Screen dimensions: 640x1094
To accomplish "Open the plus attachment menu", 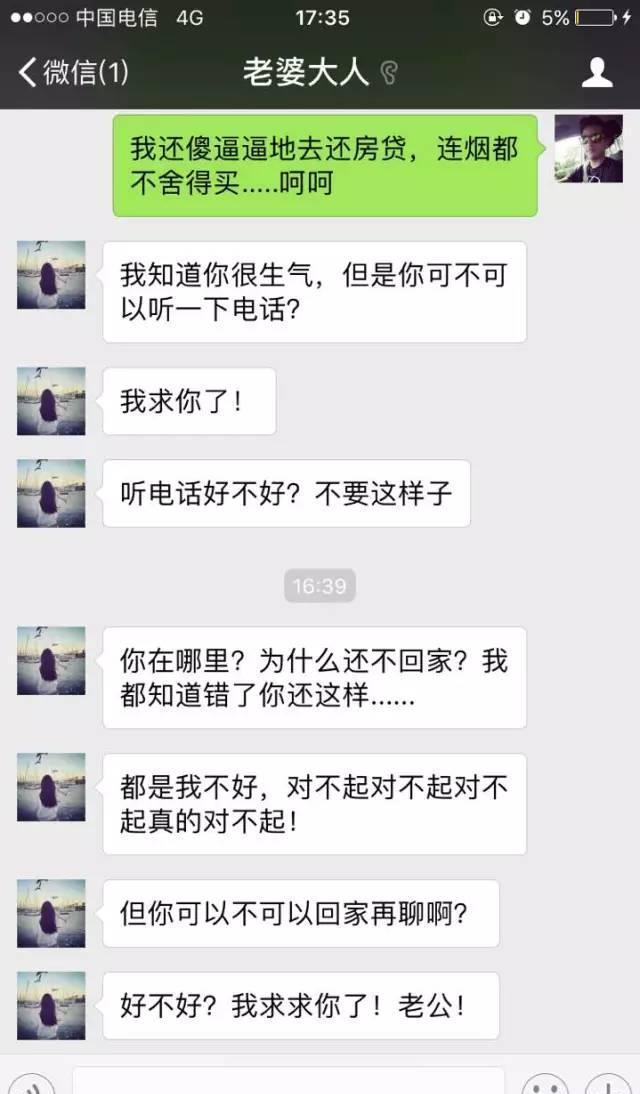I will 607,1086.
